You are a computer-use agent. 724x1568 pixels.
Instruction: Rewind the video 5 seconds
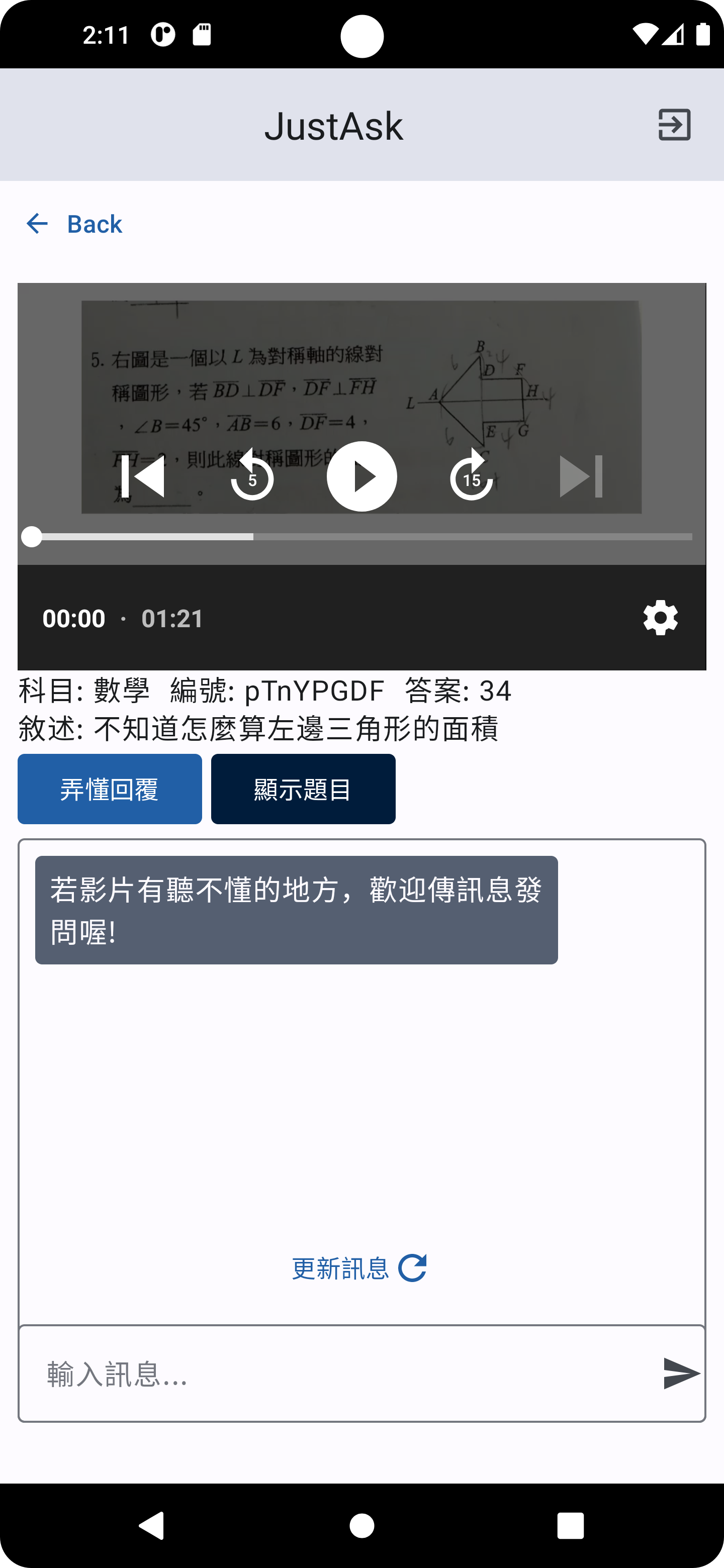252,476
